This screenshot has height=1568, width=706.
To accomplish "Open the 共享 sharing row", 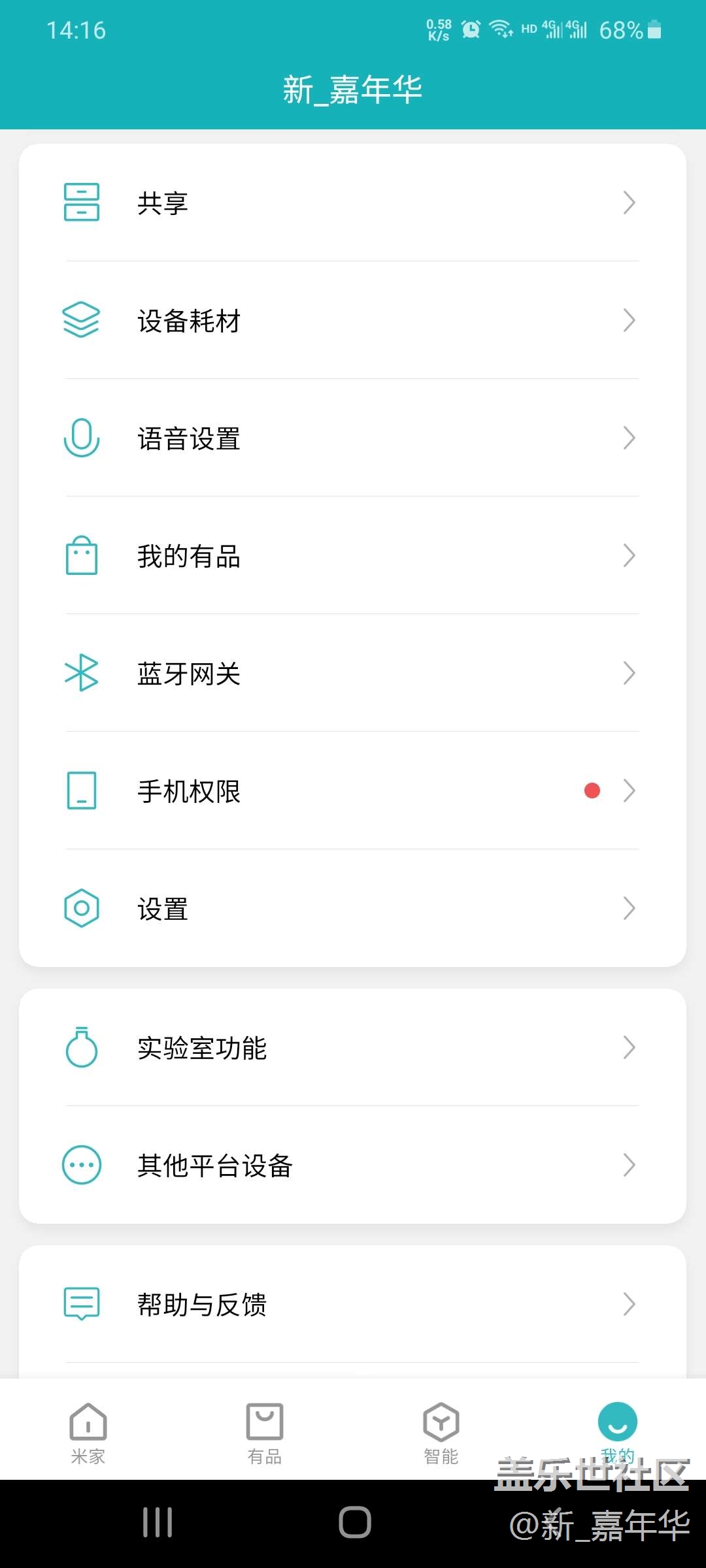I will (352, 203).
